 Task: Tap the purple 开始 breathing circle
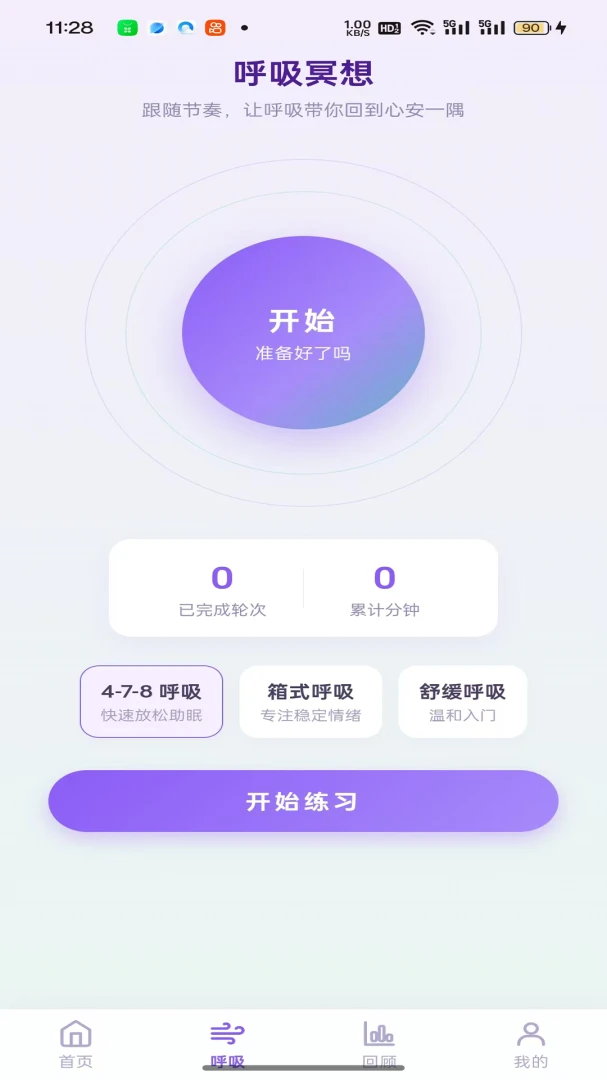pos(303,333)
